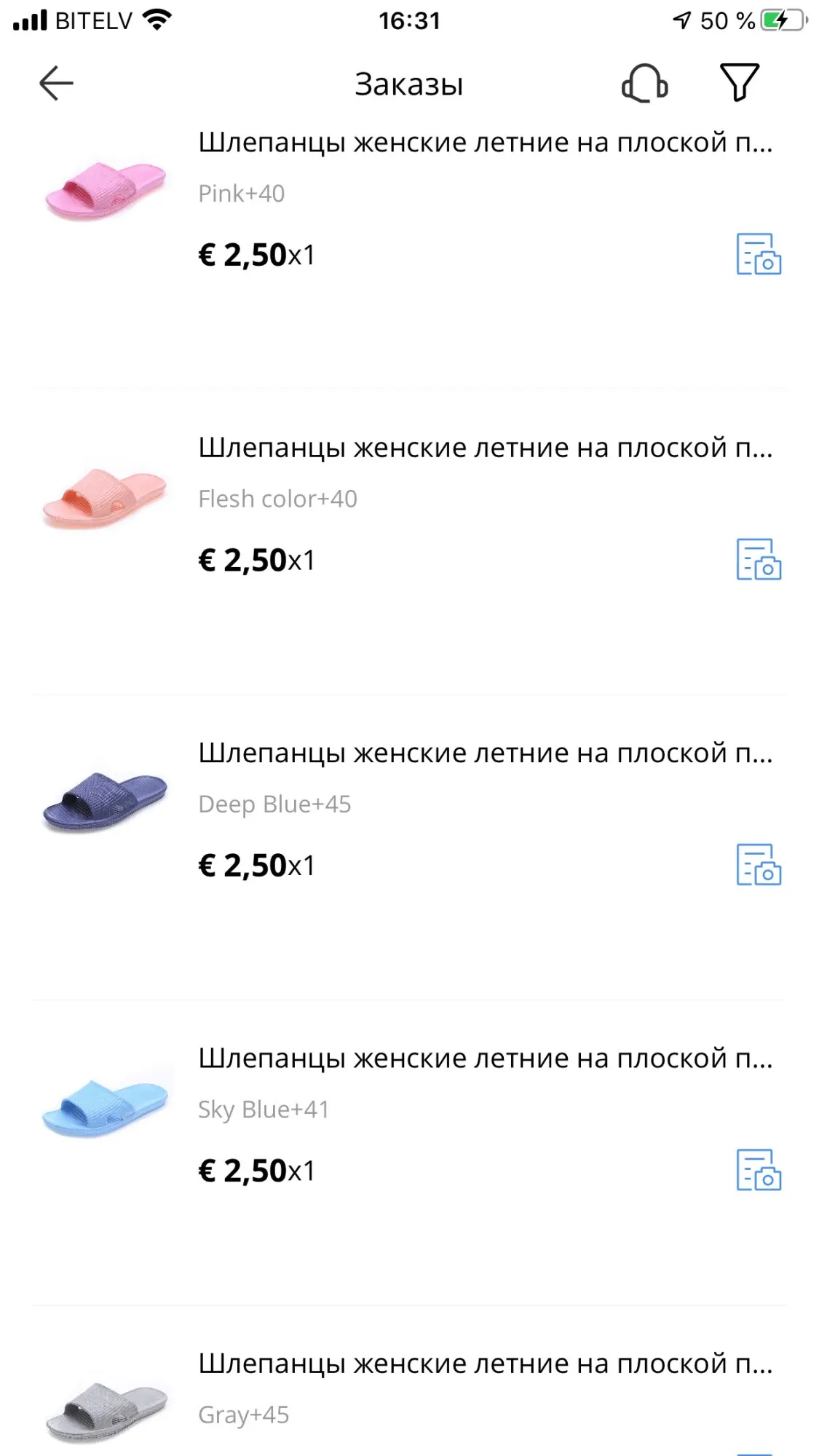Go back from the Заказы screen
The height and width of the screenshot is (1456, 819).
pyautogui.click(x=56, y=83)
